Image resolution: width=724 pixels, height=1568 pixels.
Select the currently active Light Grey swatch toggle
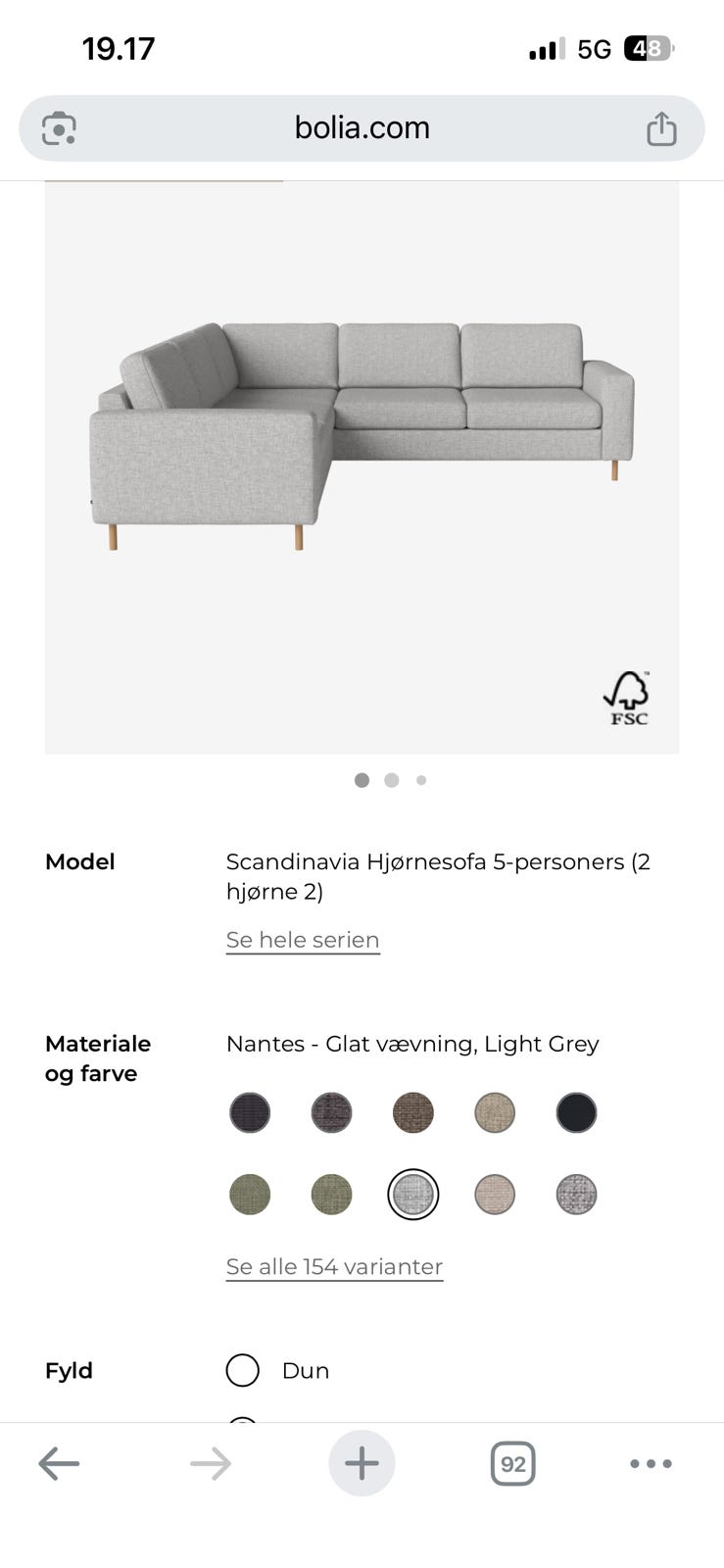point(412,1194)
